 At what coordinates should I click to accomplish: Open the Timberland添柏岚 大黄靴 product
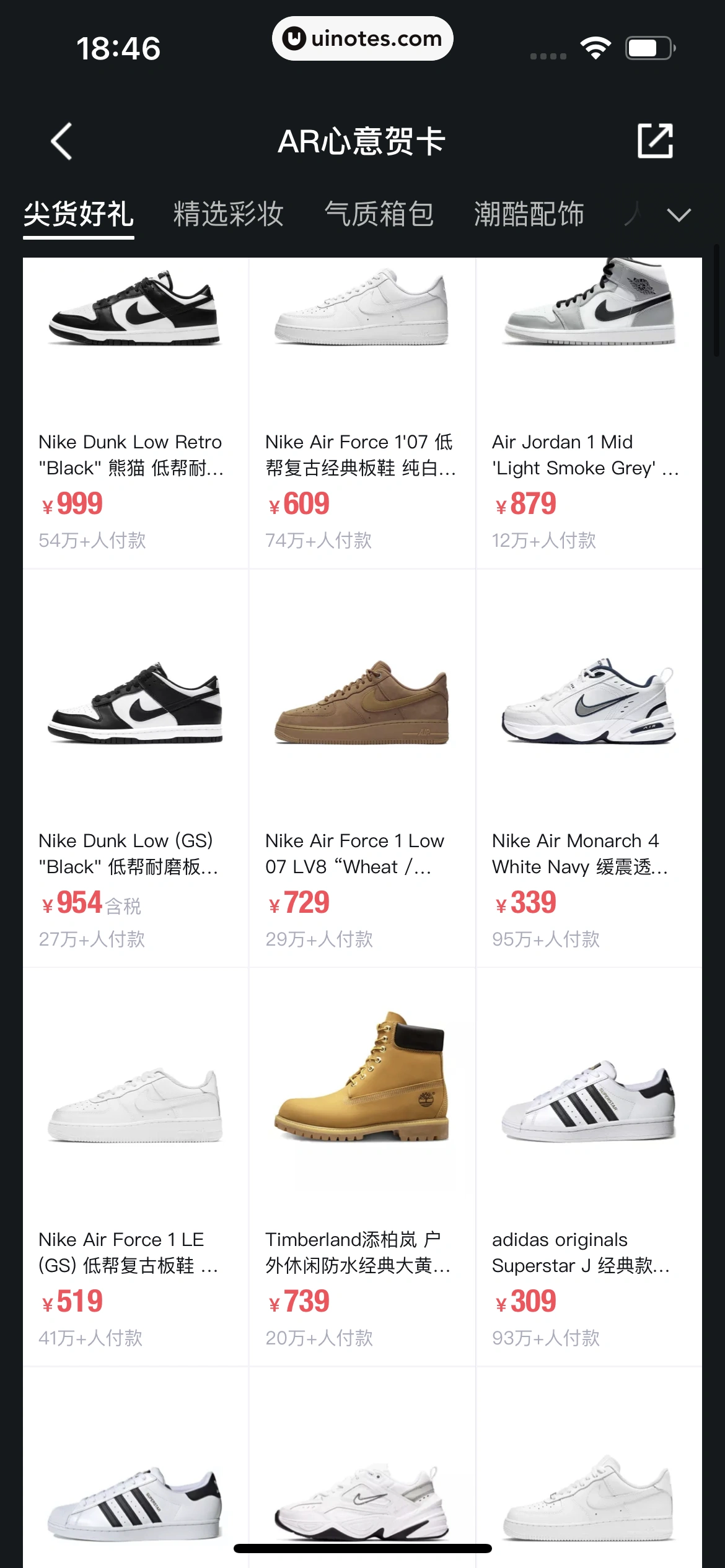[x=362, y=1164]
